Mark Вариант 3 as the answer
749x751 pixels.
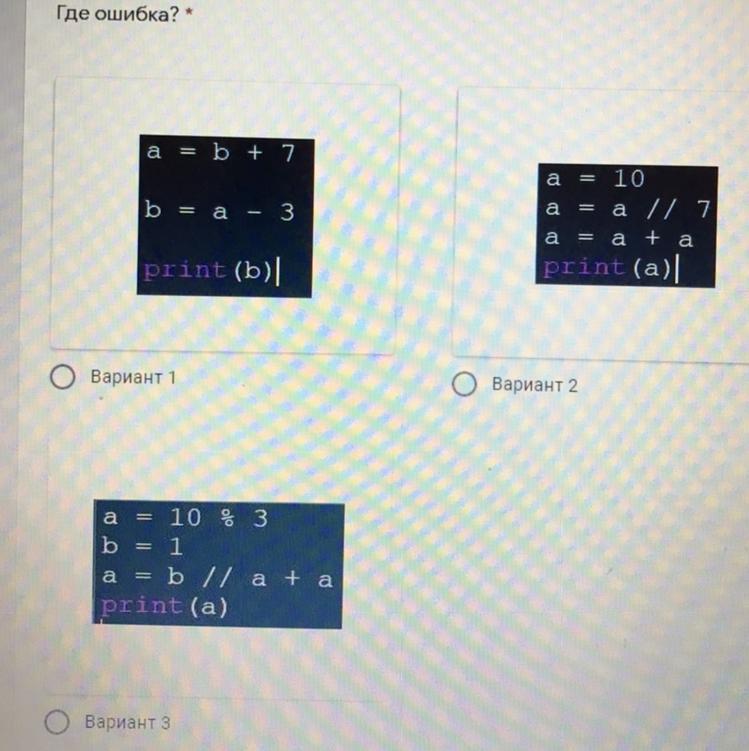pyautogui.click(x=58, y=721)
